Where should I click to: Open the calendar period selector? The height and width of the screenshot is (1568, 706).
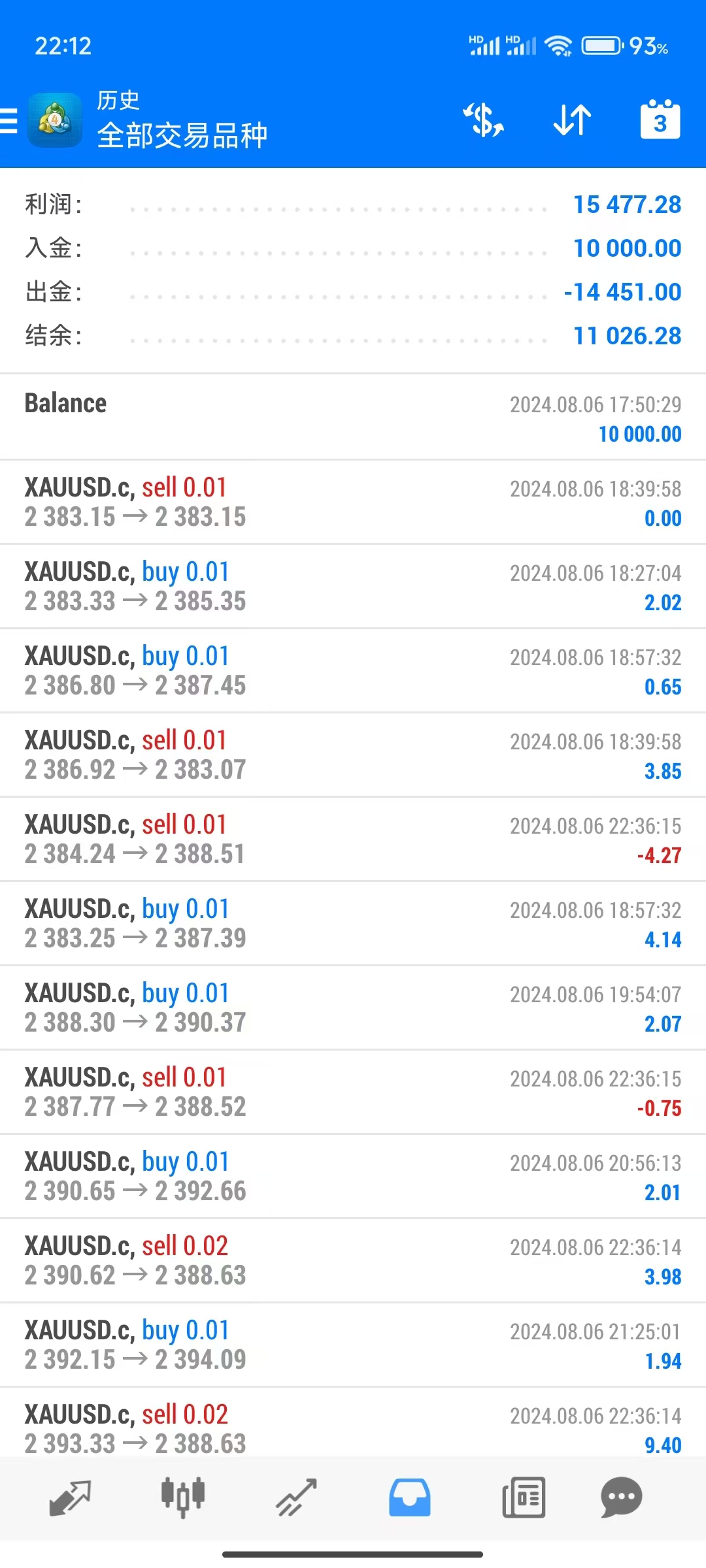click(660, 120)
